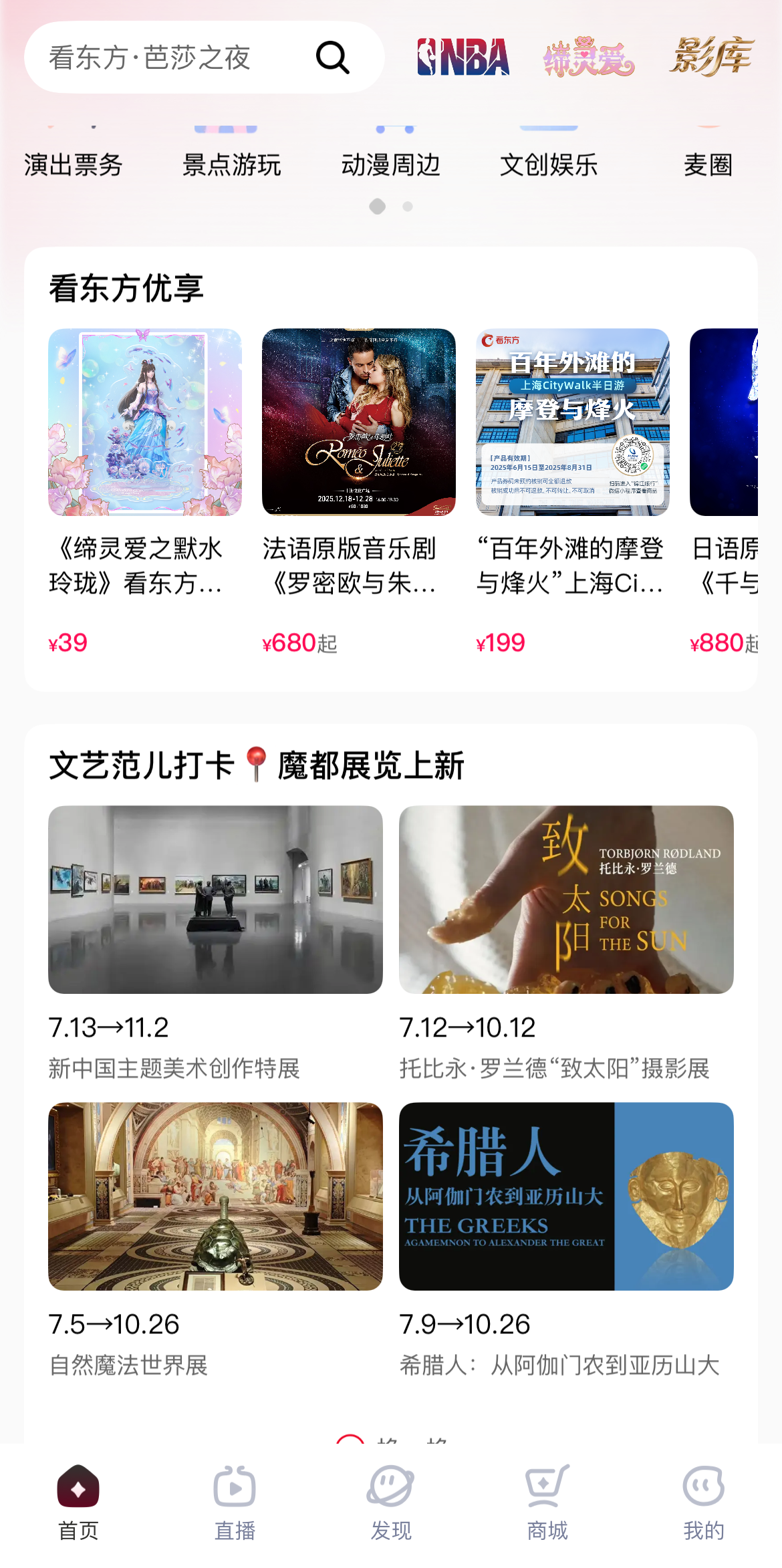Open the 文创娱乐 category
The height and width of the screenshot is (1568, 782).
[x=549, y=164]
